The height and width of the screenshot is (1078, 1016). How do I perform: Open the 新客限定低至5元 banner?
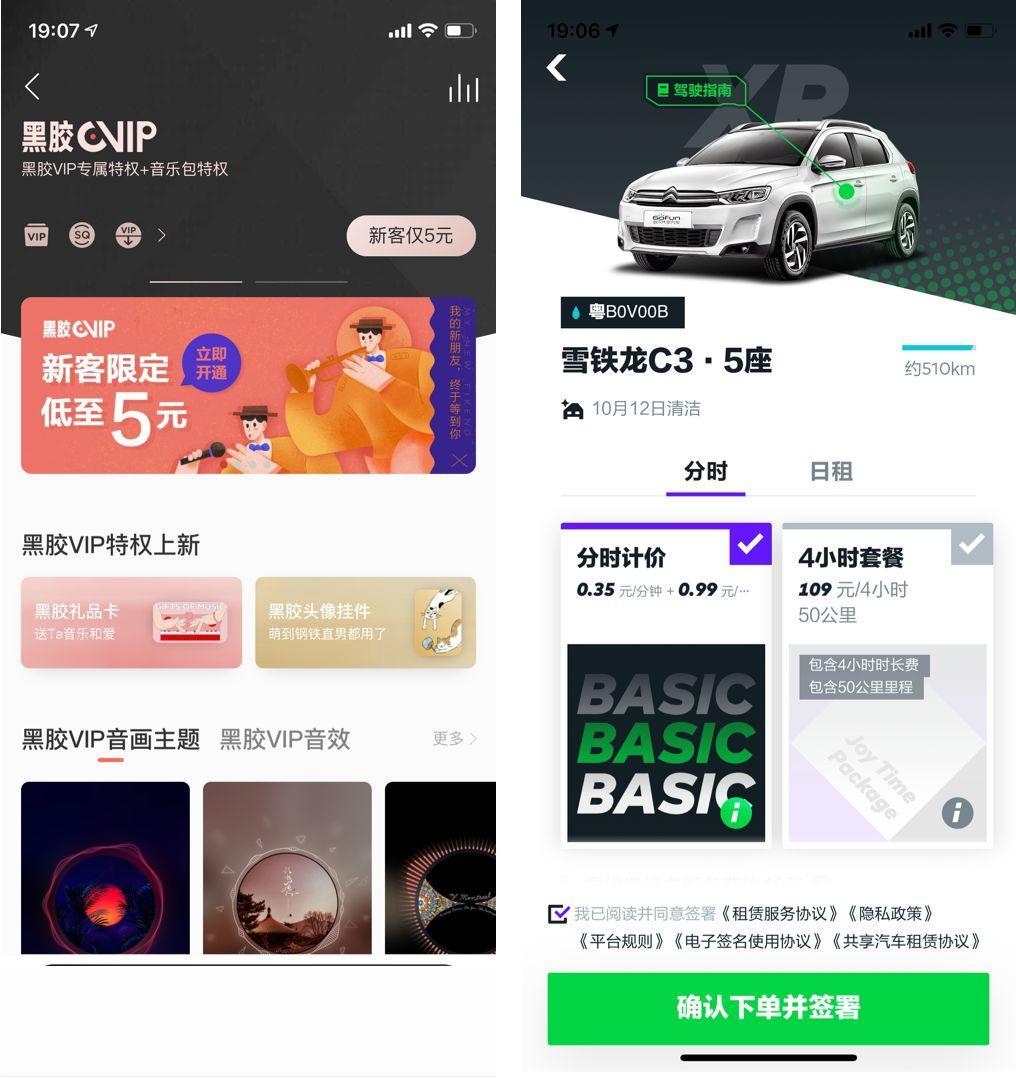tap(247, 385)
